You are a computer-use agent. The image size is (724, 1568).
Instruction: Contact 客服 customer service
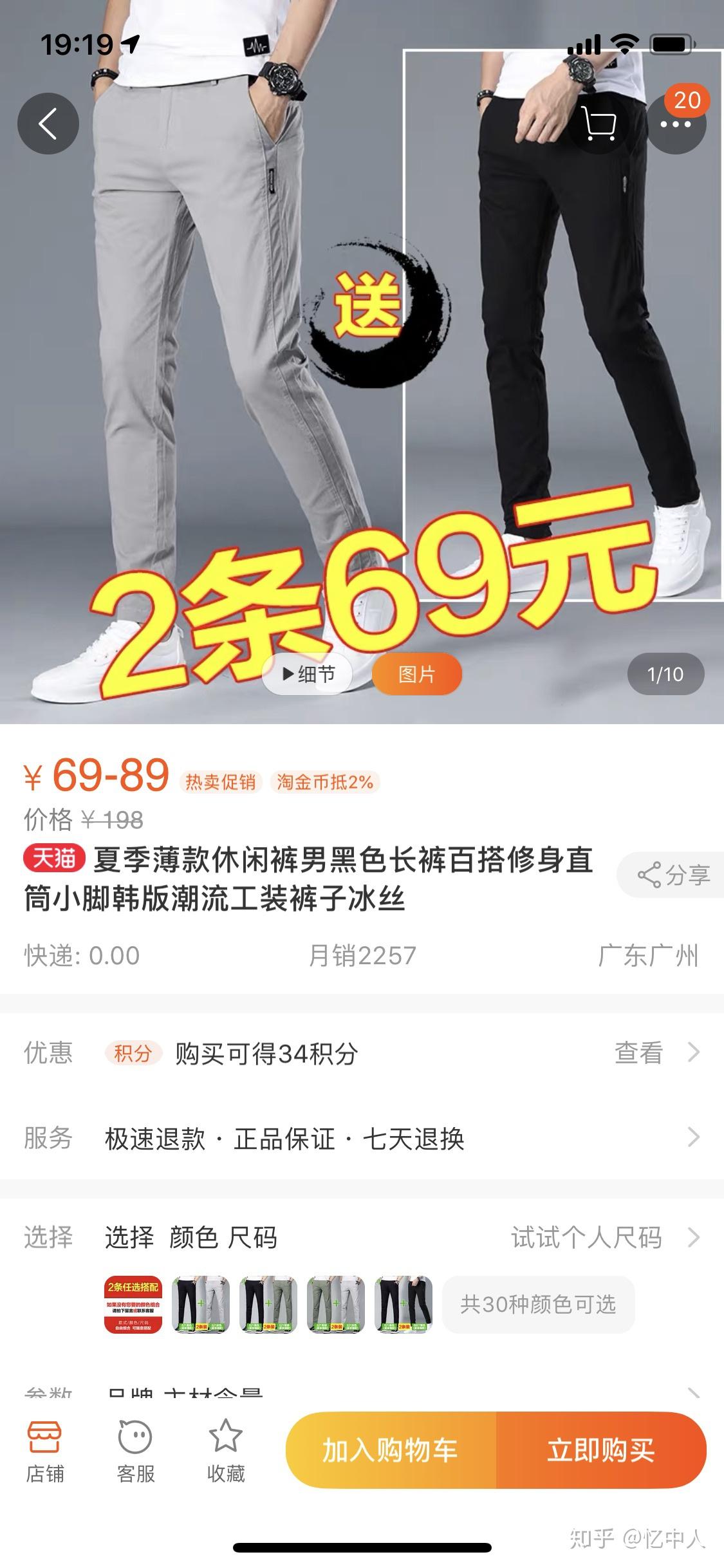click(136, 1452)
